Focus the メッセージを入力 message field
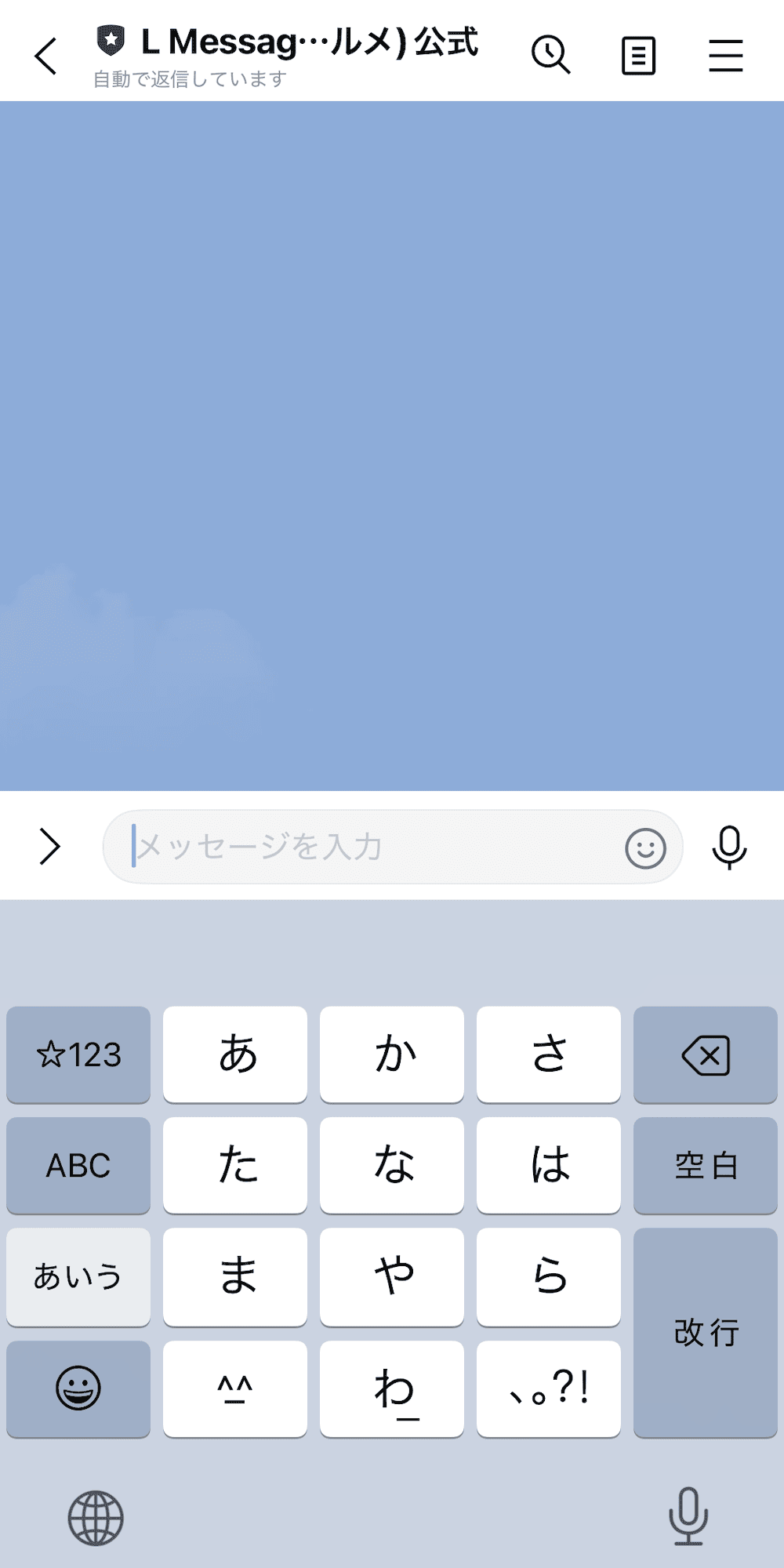784x1568 pixels. click(368, 847)
